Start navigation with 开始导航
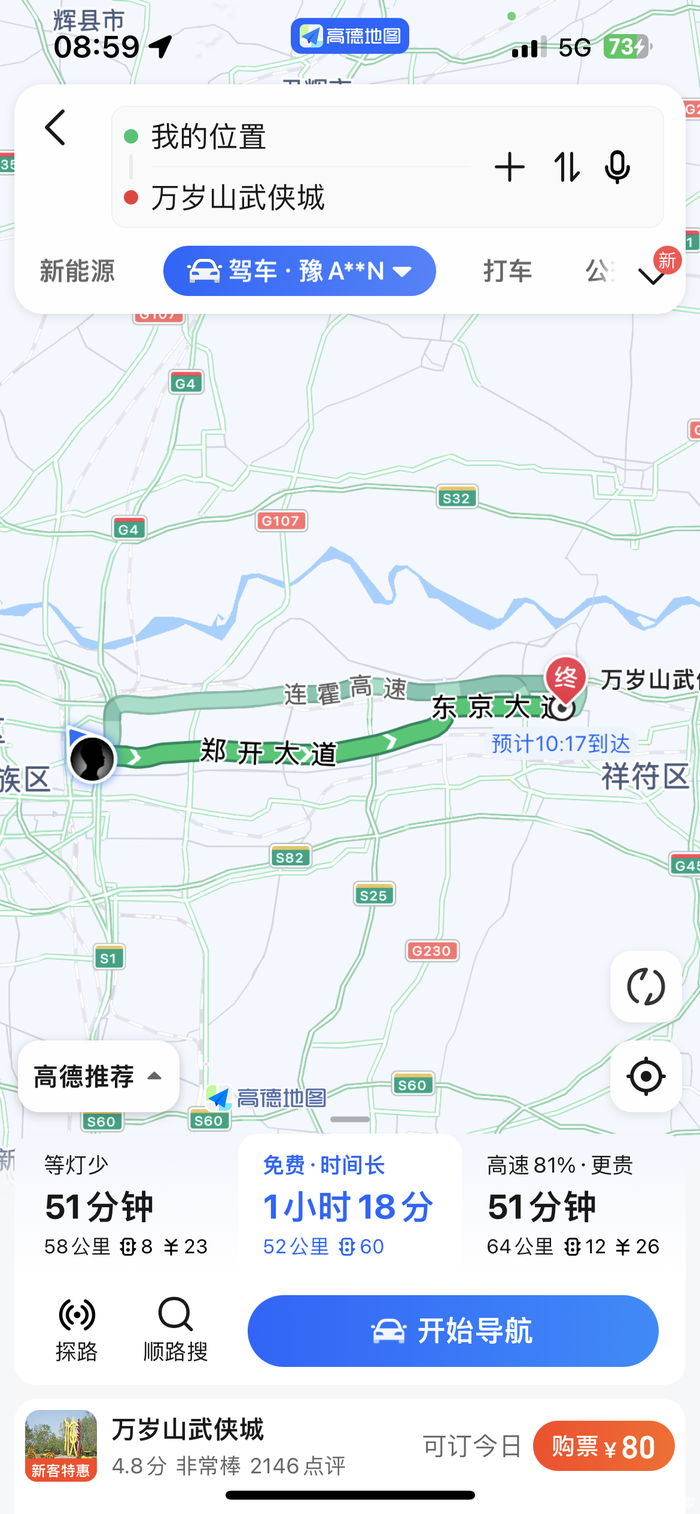Image resolution: width=700 pixels, height=1514 pixels. 453,1331
